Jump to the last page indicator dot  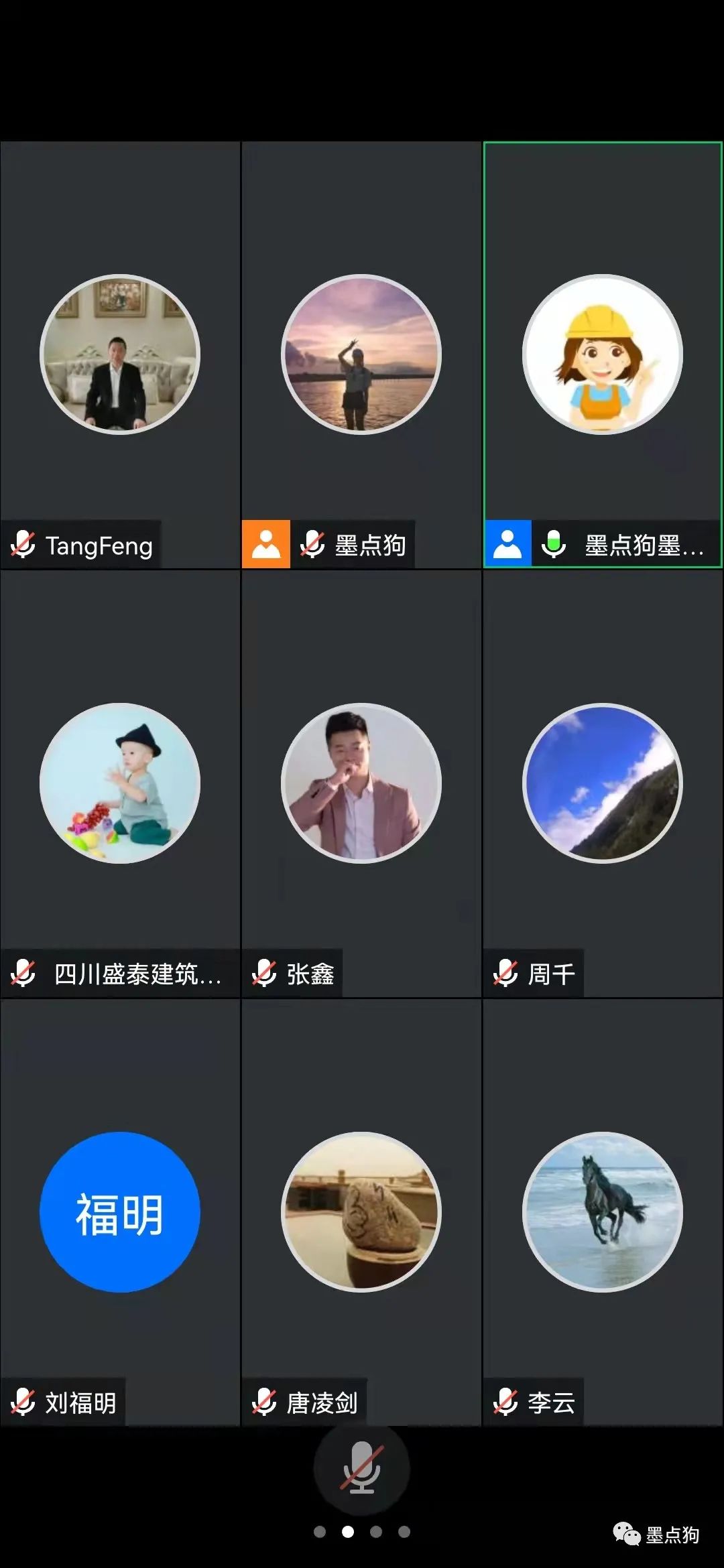(404, 1532)
